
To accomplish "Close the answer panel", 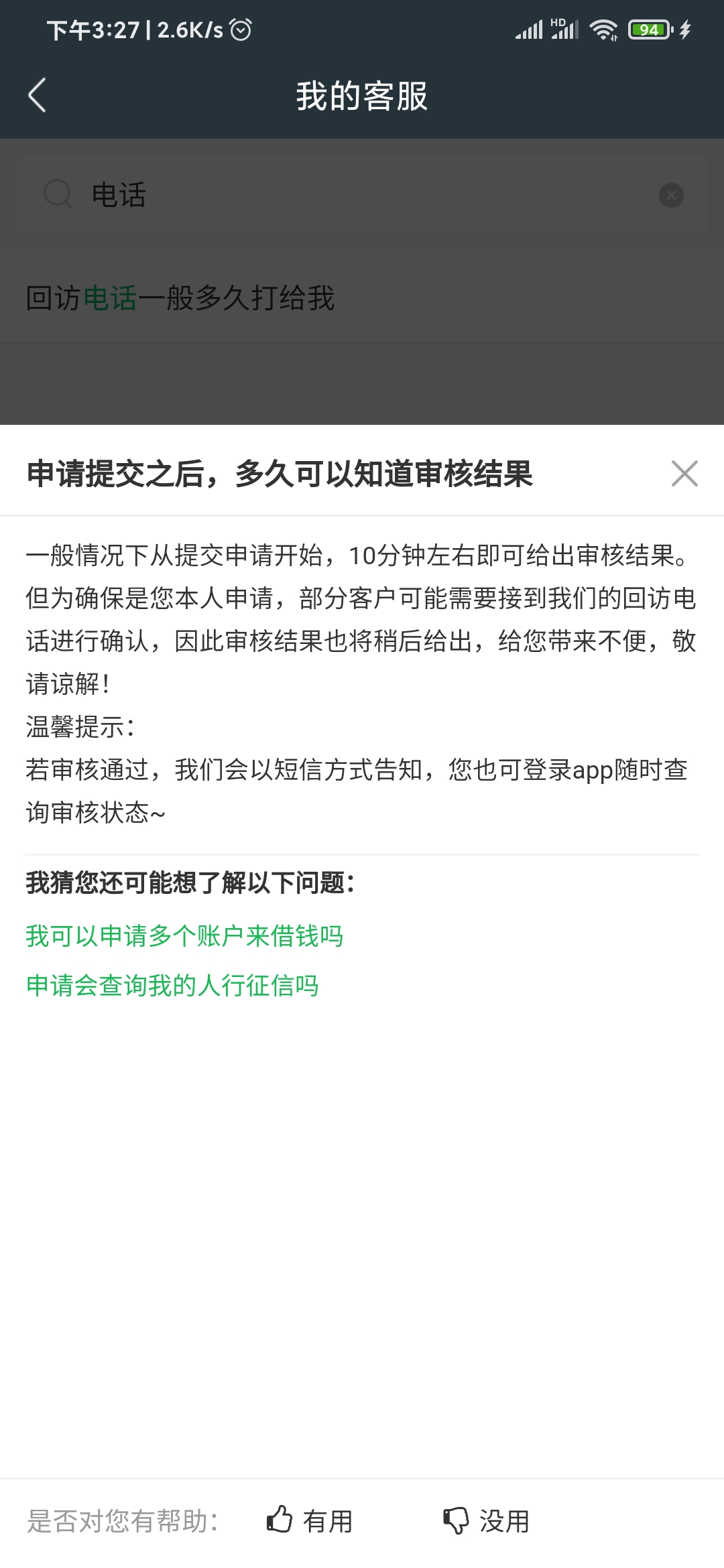I will click(684, 474).
